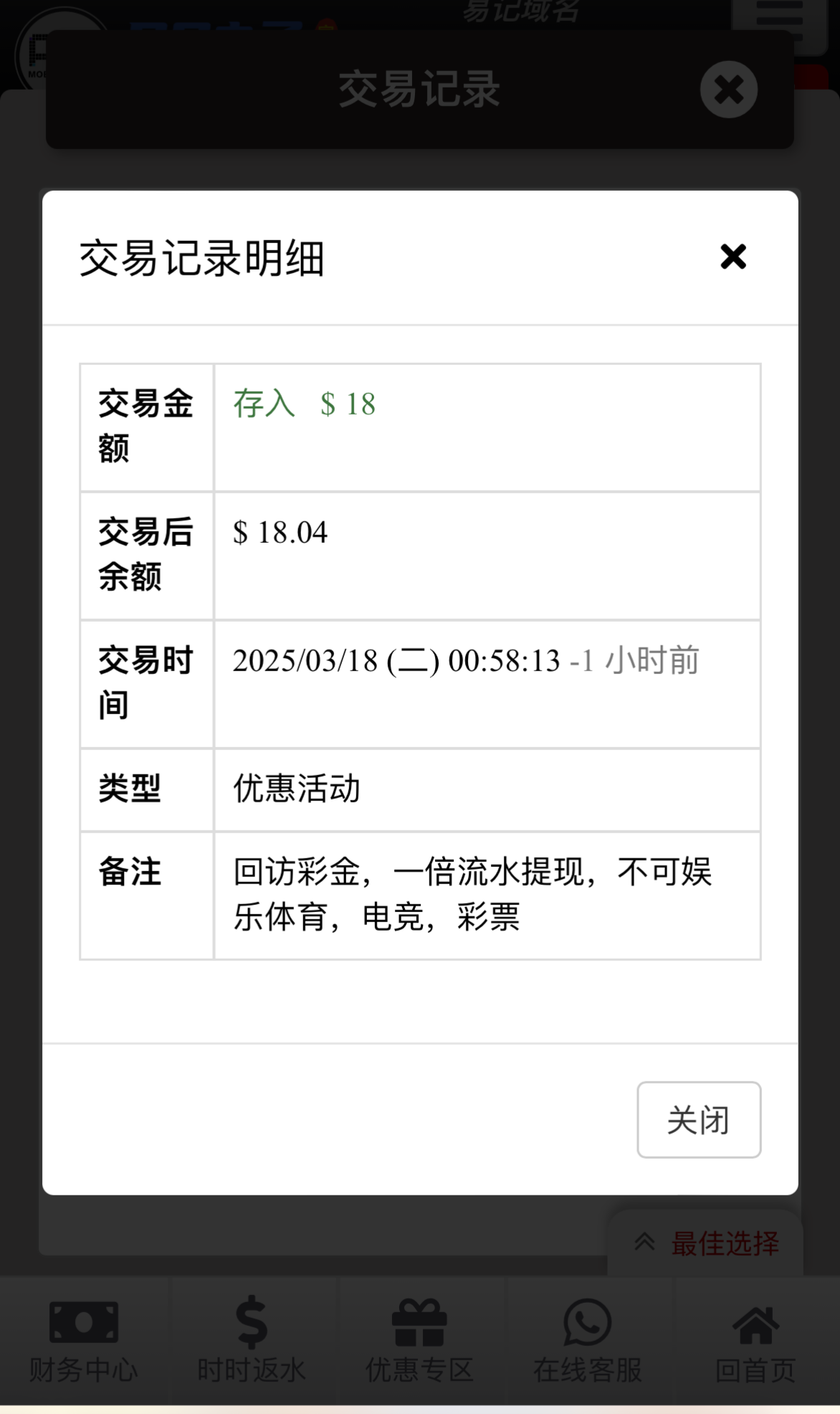Close the 交易记录明细 dialog with the X icon

coord(732,257)
